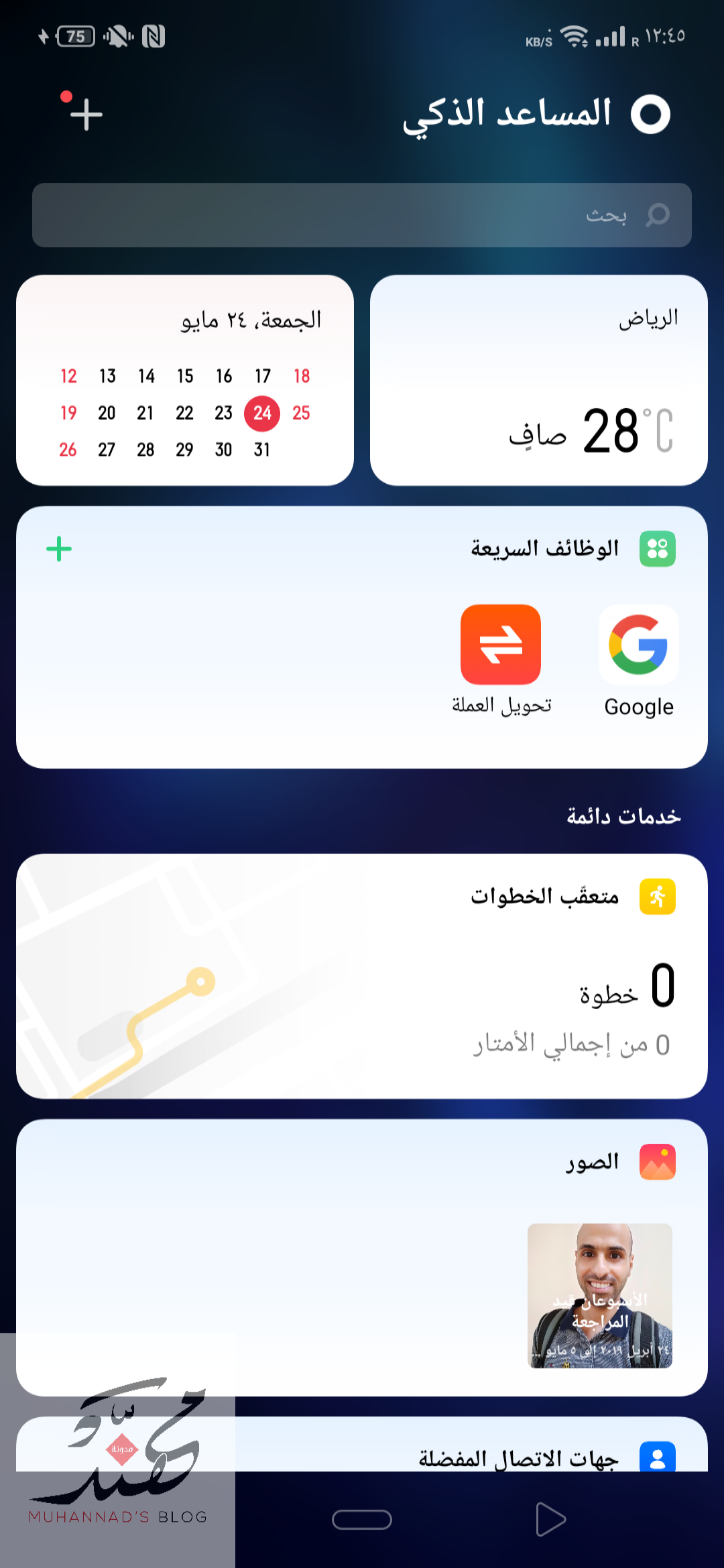Screen dimensions: 724x1568
Task: Tap the triangle back button in navigation bar
Action: tap(550, 1519)
